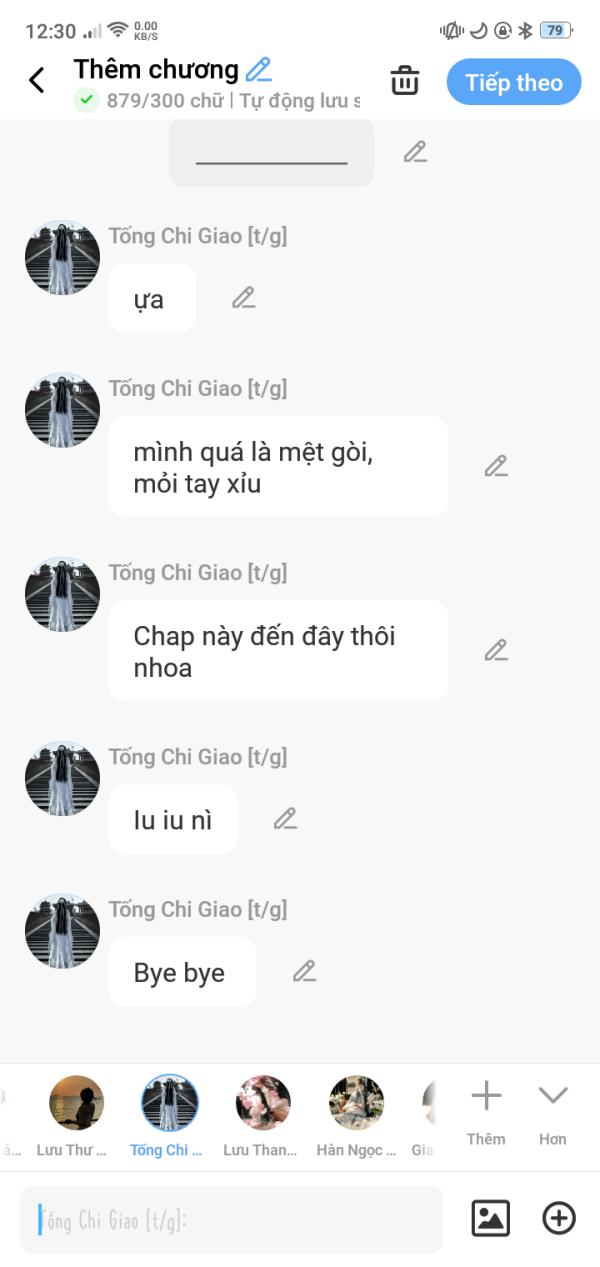Image resolution: width=600 pixels, height=1267 pixels.
Task: Edit the underline divider message
Action: (x=415, y=152)
